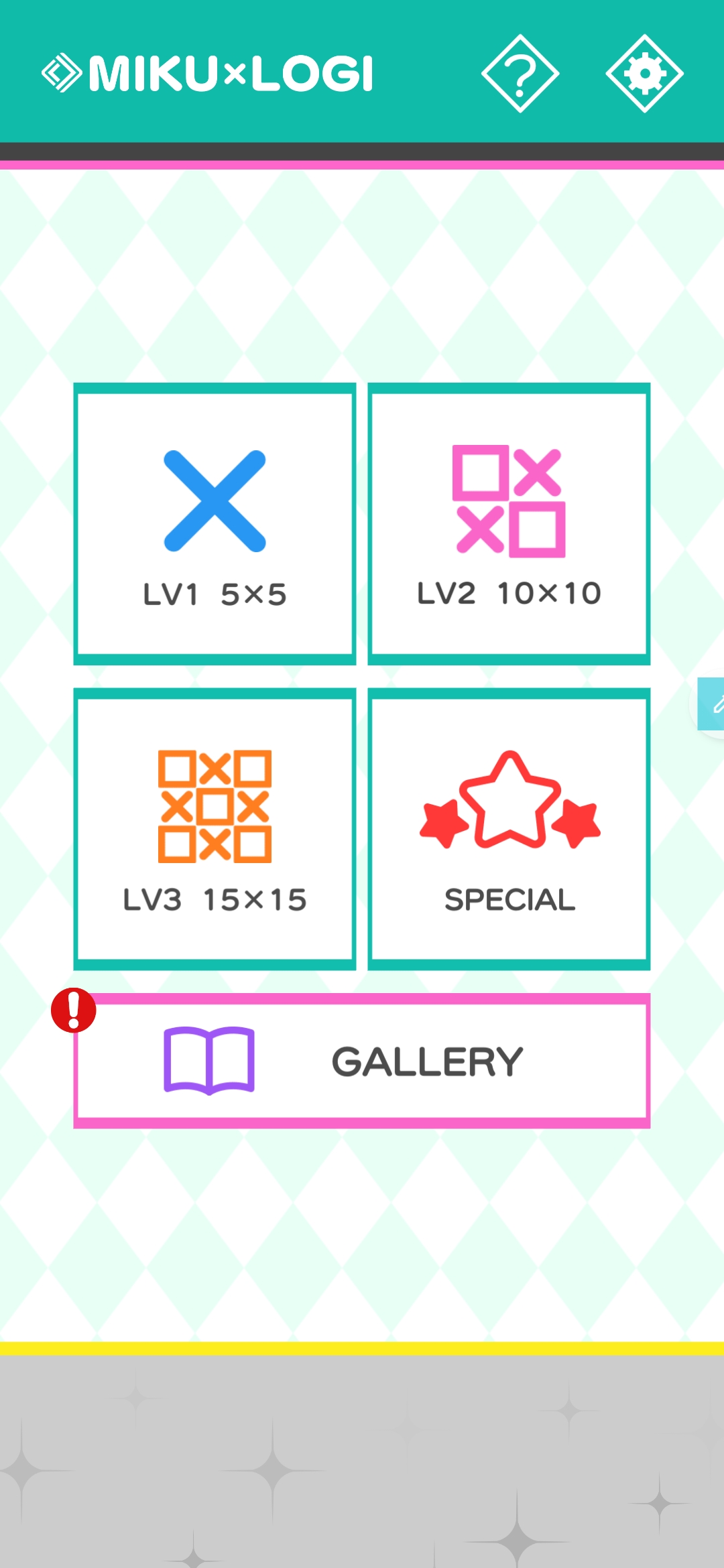Open the help question mark icon
This screenshot has width=724, height=1568.
pyautogui.click(x=520, y=74)
